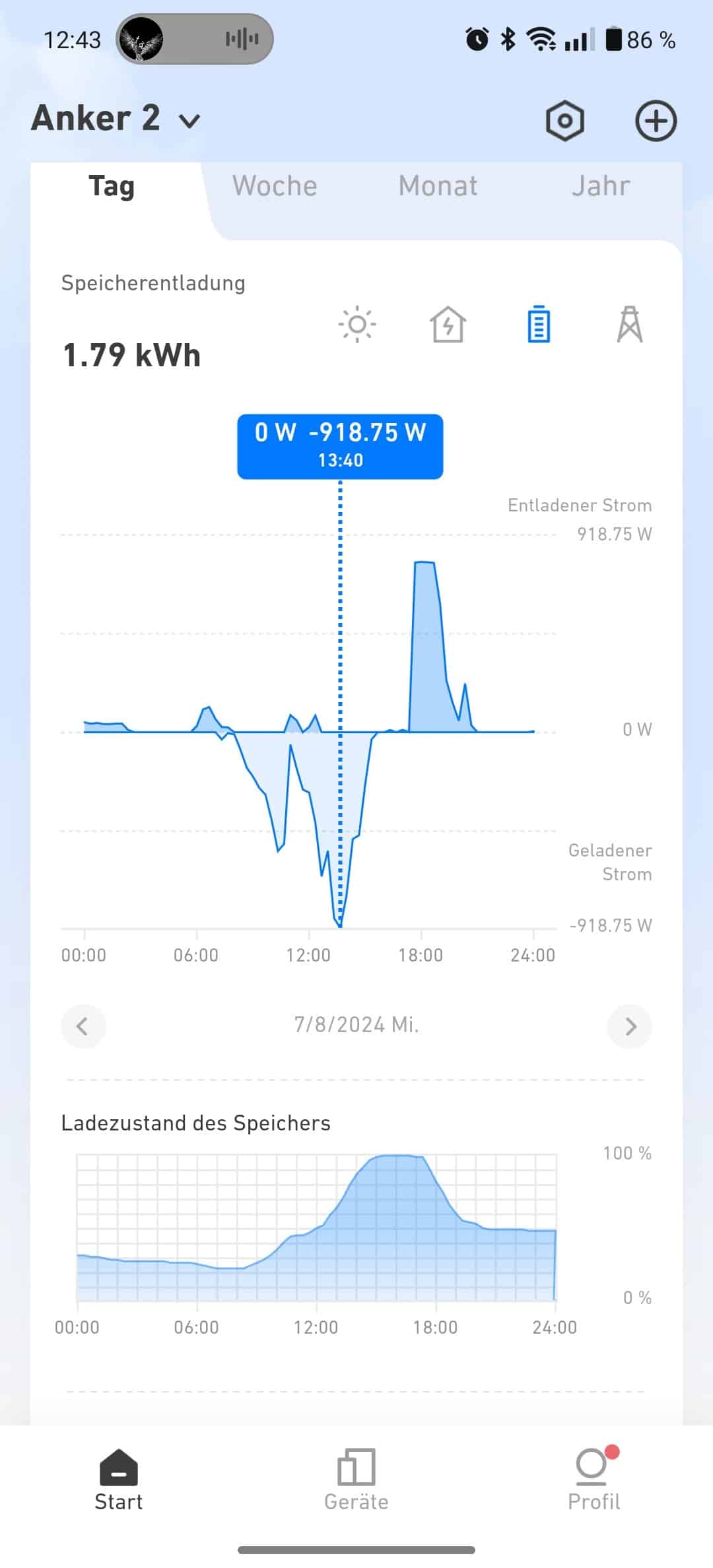Select the battery storage chart icon

(539, 325)
